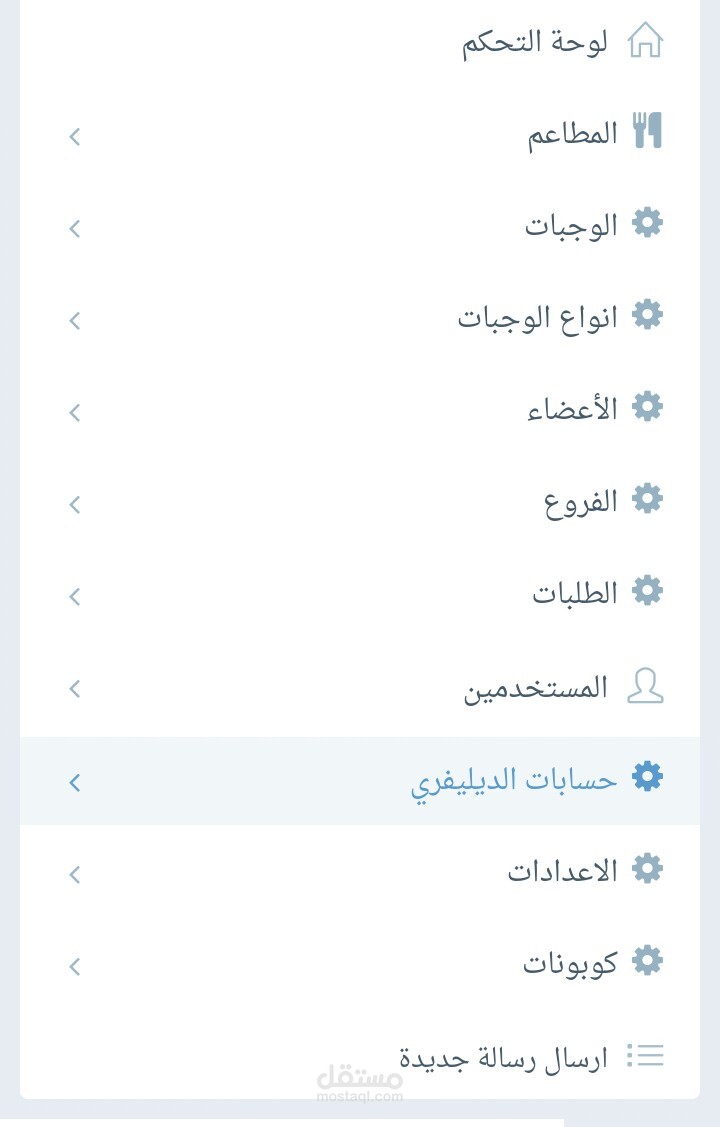
Task: Expand the المطاعم menu item
Action: (x=359, y=134)
